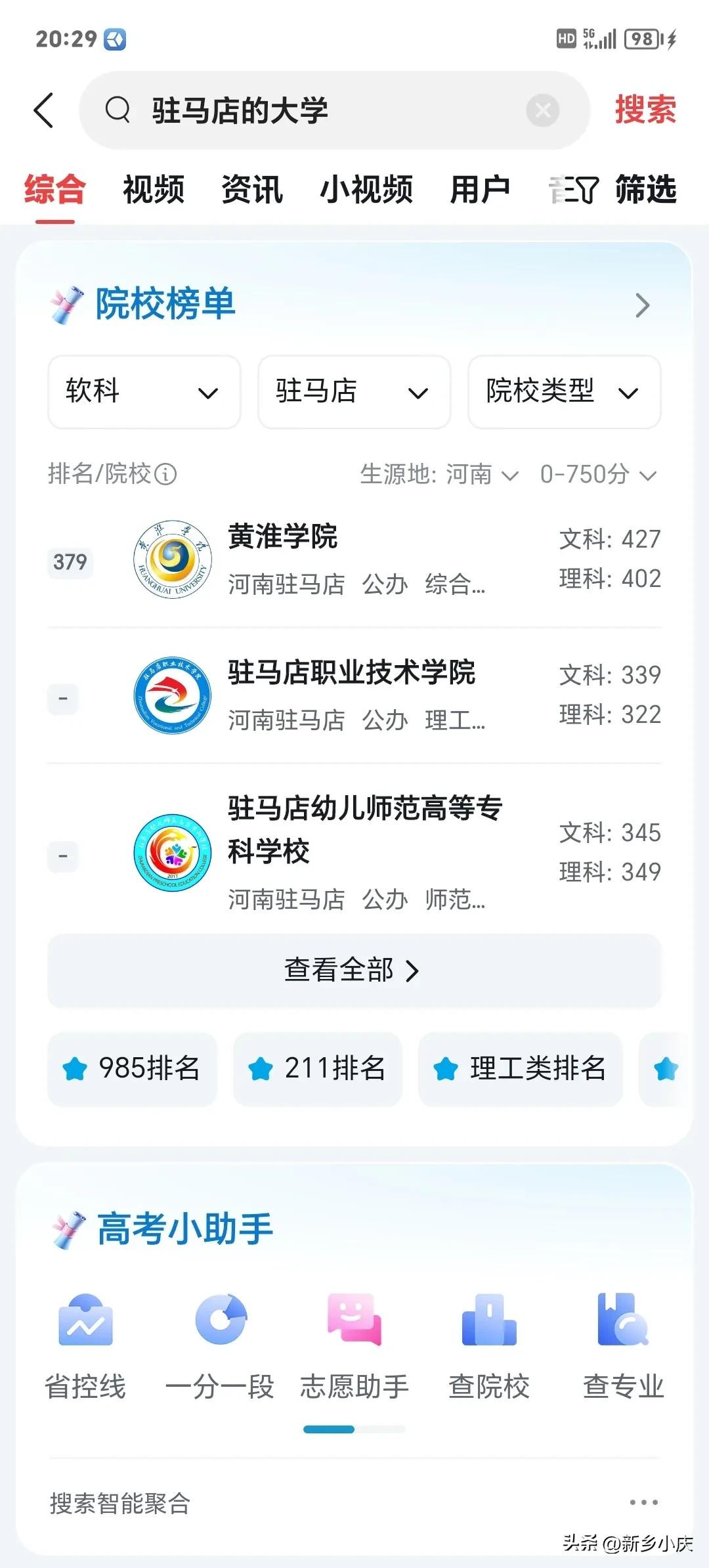Select the 用户 tab

[480, 190]
